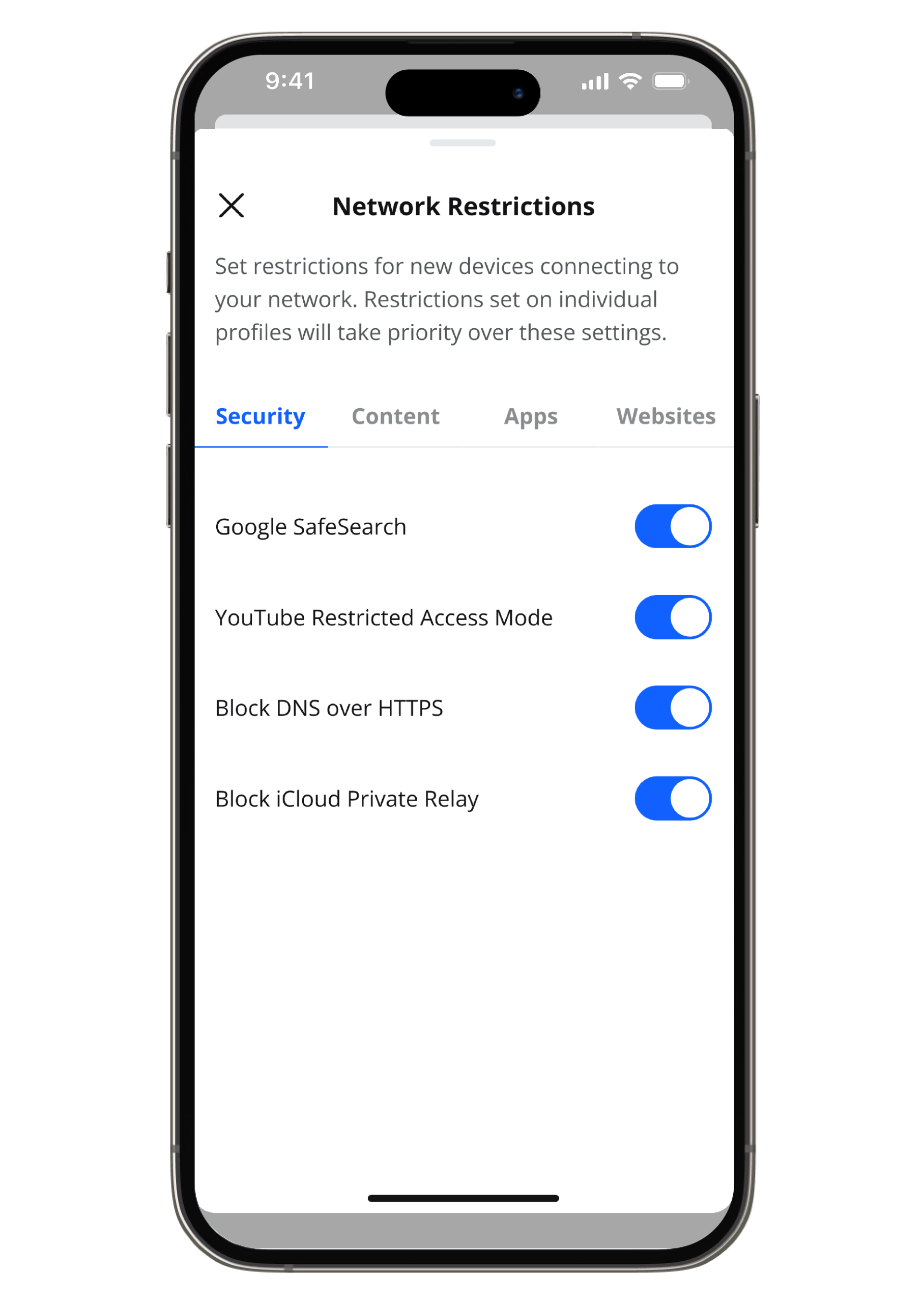Select the Security tab

point(260,416)
